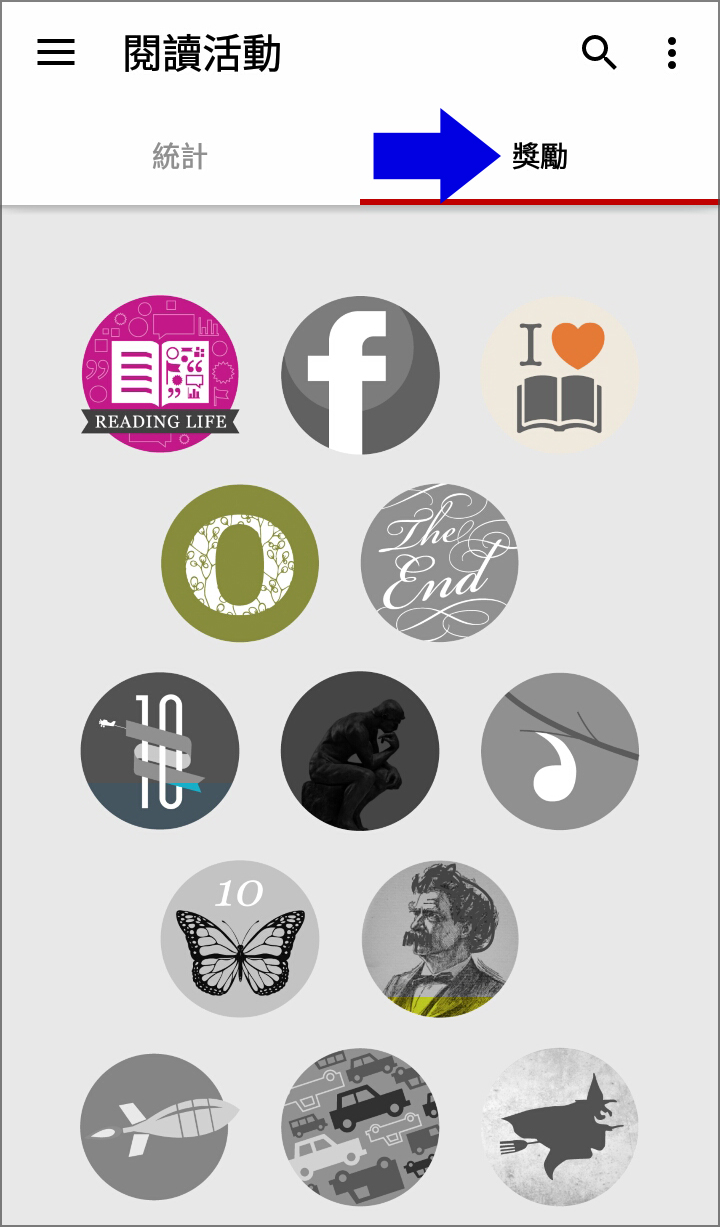View the Facebook award badge
Screen dimensions: 720x1227
[360, 375]
